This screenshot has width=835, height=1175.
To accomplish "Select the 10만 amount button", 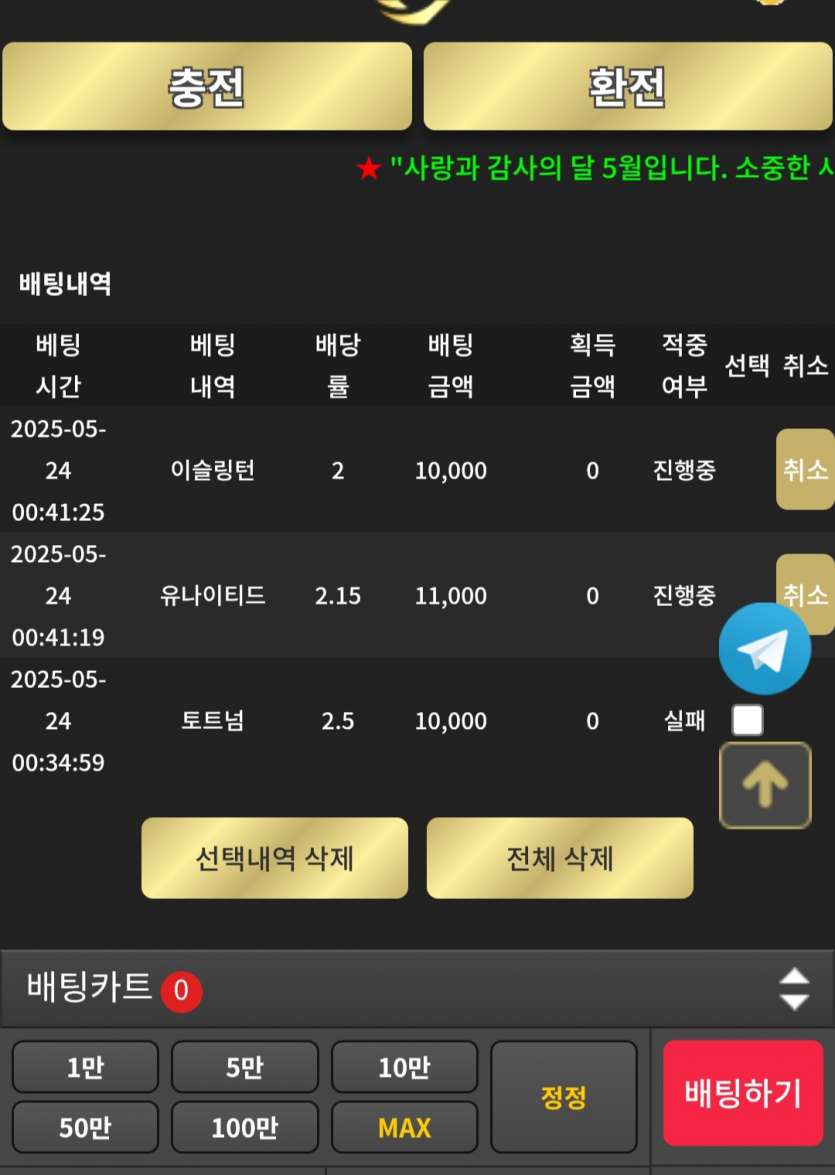I will pos(404,1067).
